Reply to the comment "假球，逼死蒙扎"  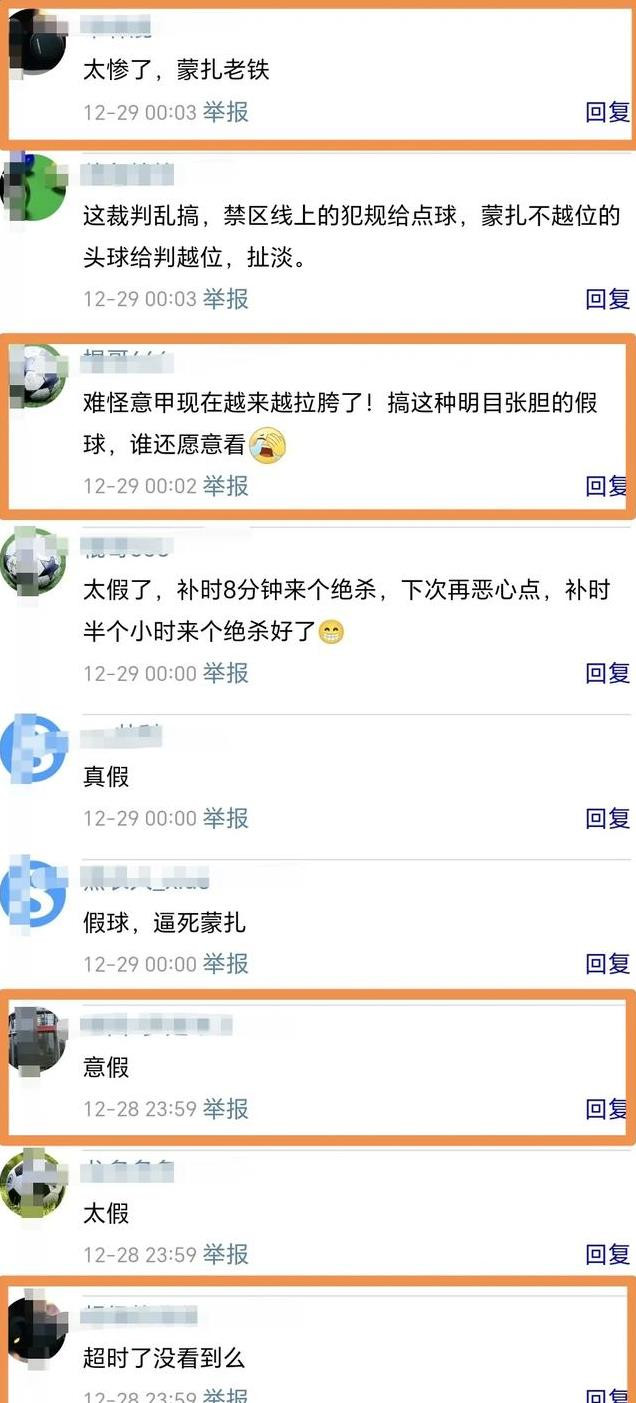coord(607,964)
